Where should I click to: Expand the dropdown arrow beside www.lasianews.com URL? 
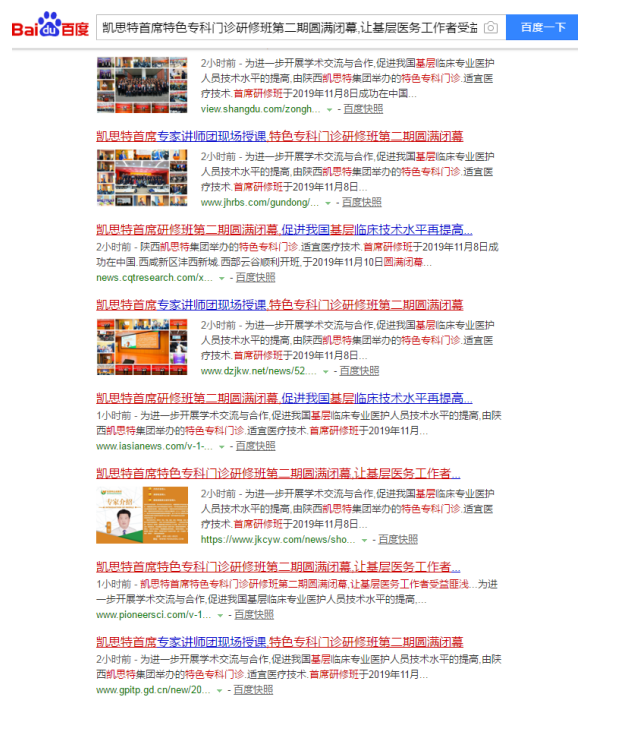(x=222, y=446)
